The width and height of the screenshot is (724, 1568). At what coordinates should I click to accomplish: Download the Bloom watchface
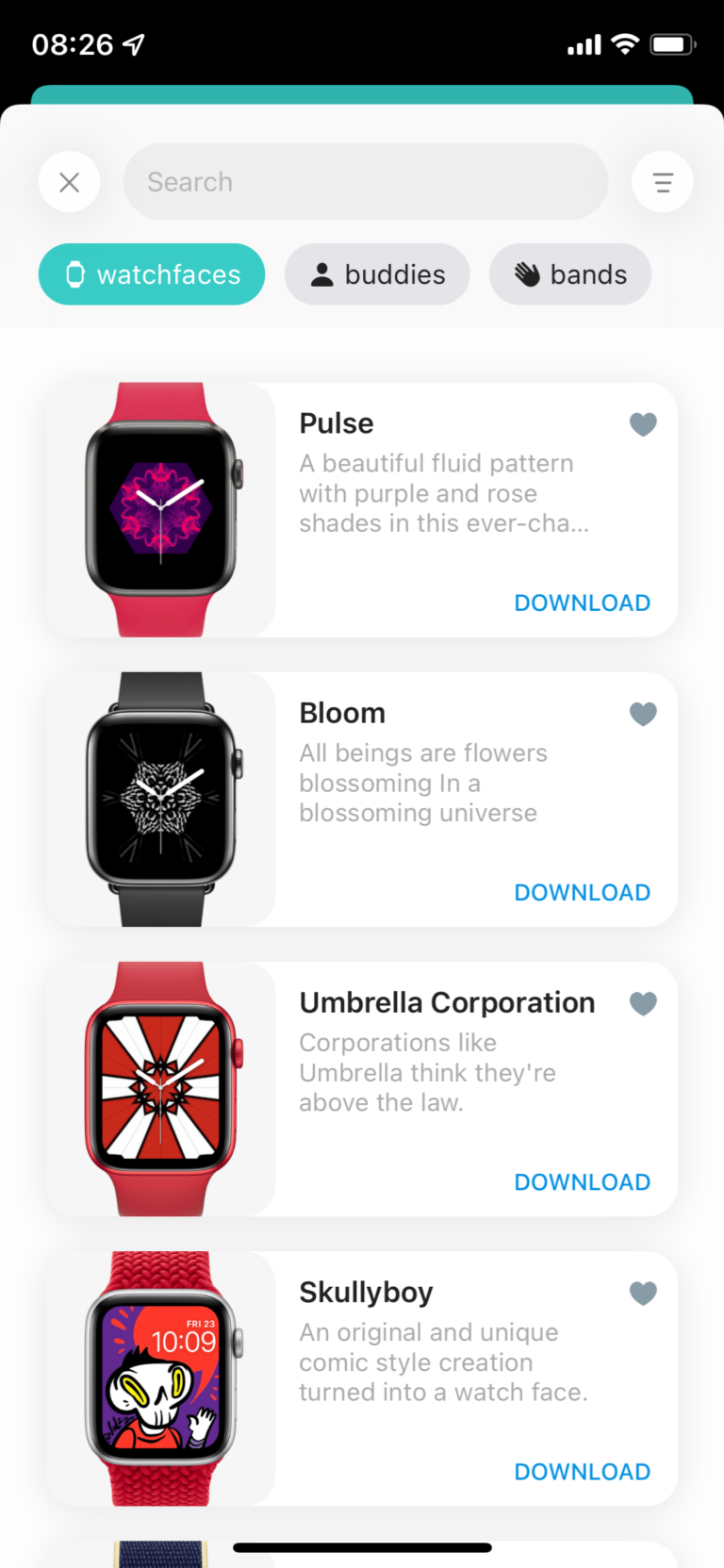pos(582,892)
